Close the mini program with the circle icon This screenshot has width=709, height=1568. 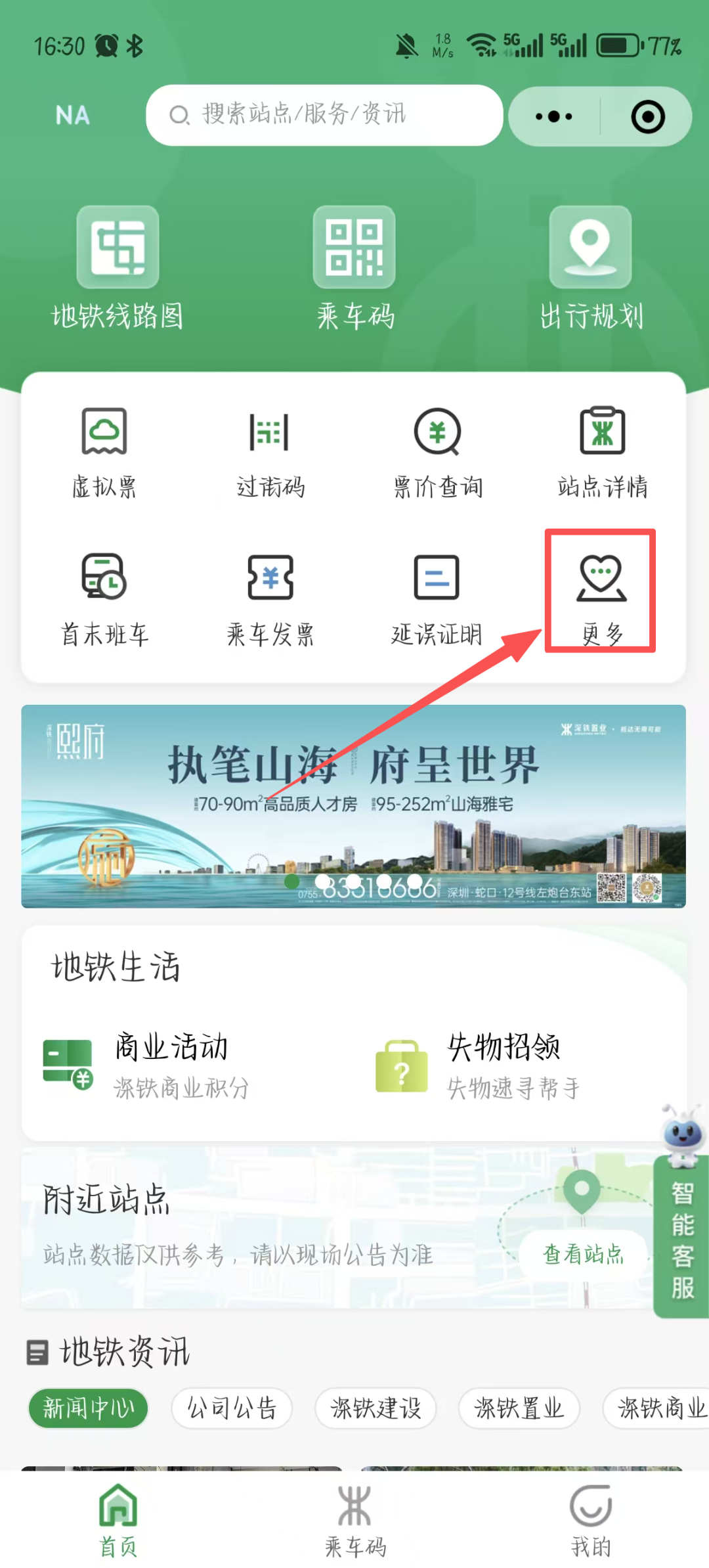[x=648, y=117]
